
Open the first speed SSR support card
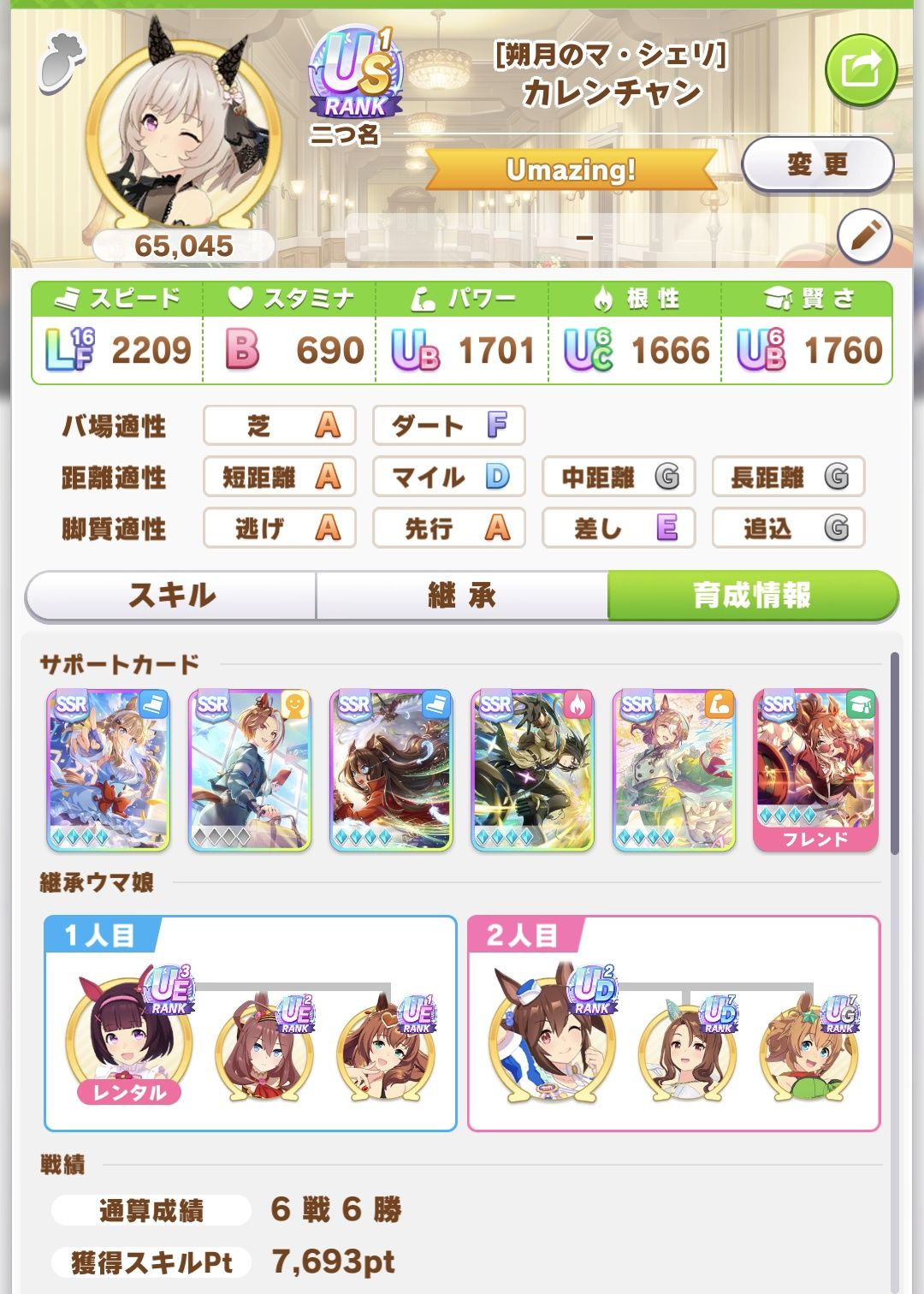[108, 770]
